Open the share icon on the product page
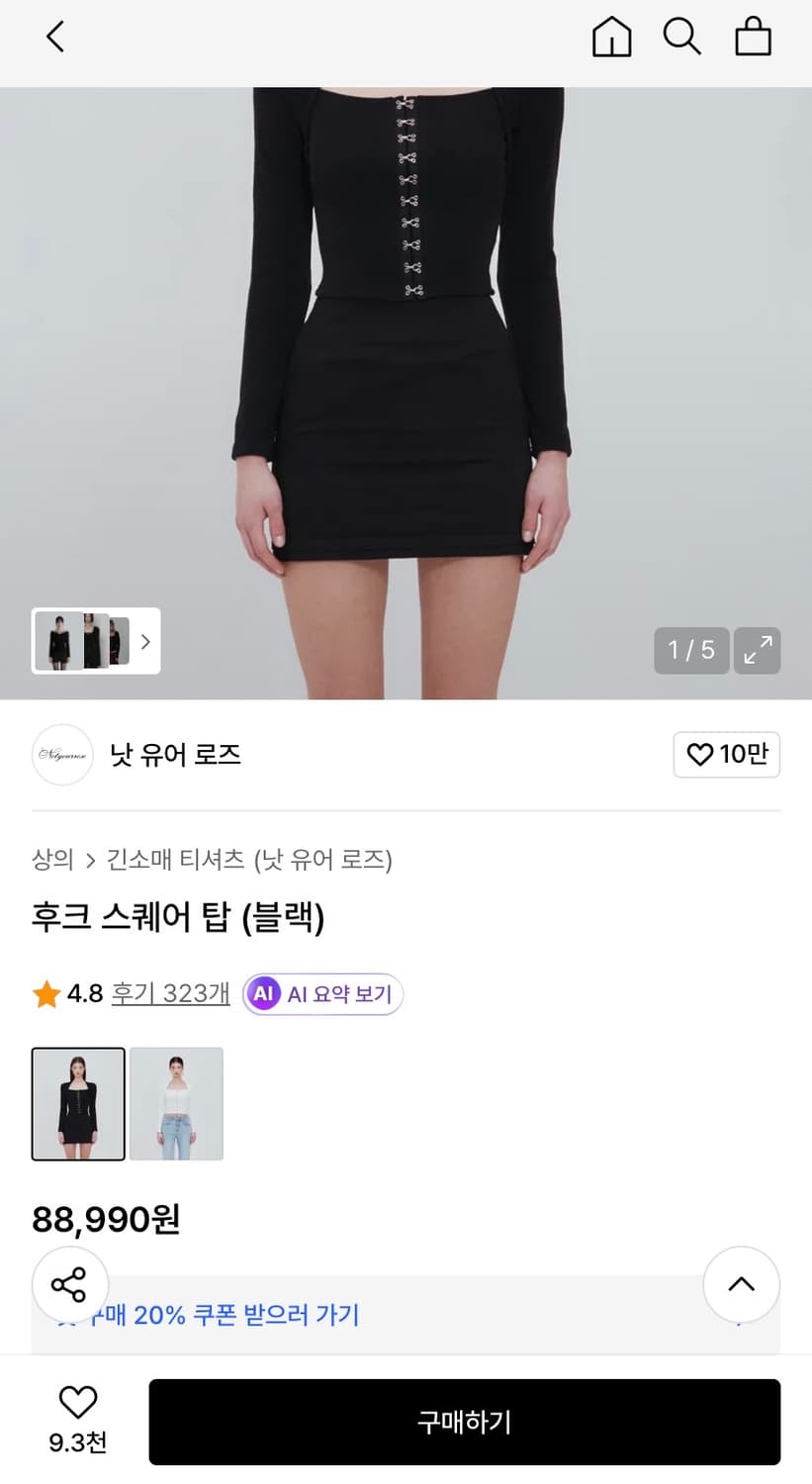This screenshot has width=812, height=1484. tap(70, 1284)
